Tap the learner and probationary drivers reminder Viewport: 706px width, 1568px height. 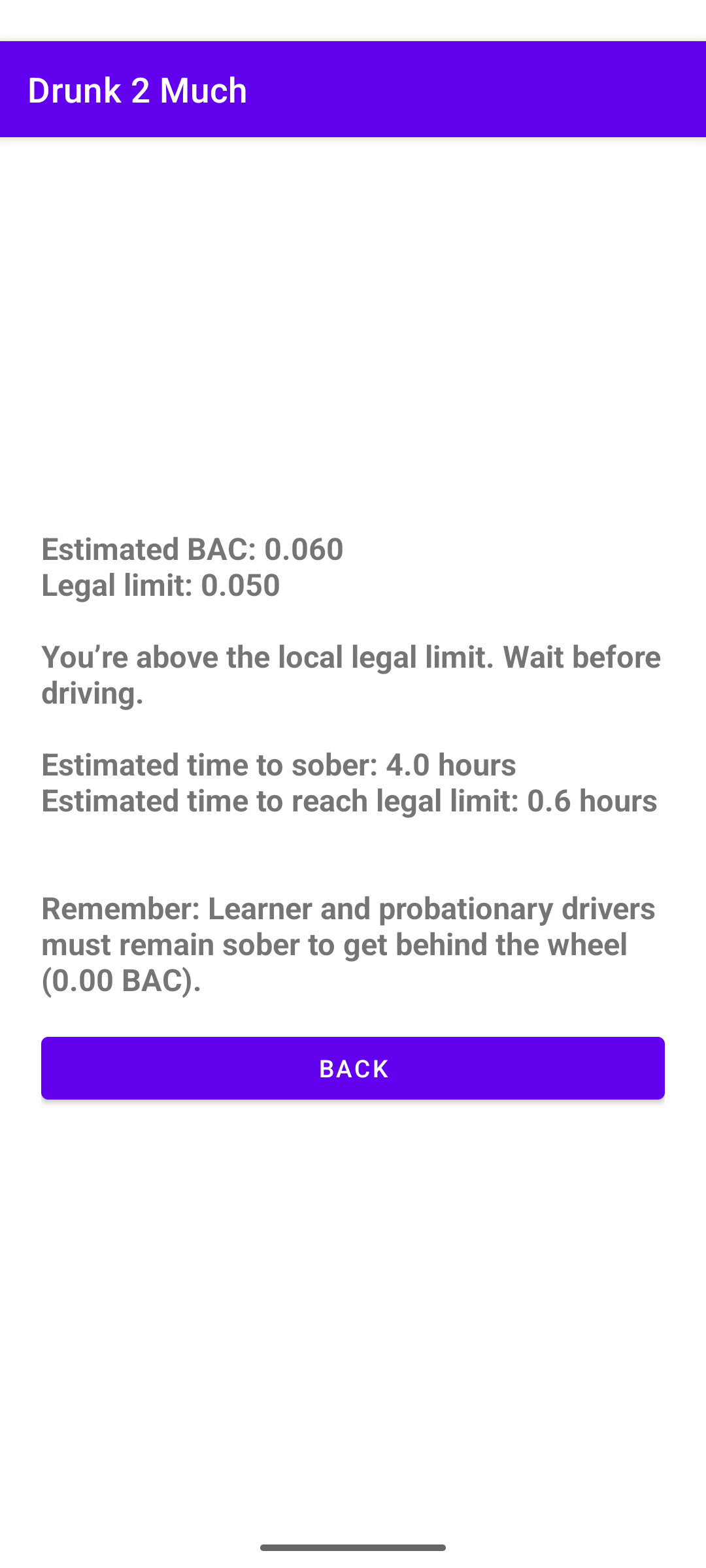[x=347, y=943]
